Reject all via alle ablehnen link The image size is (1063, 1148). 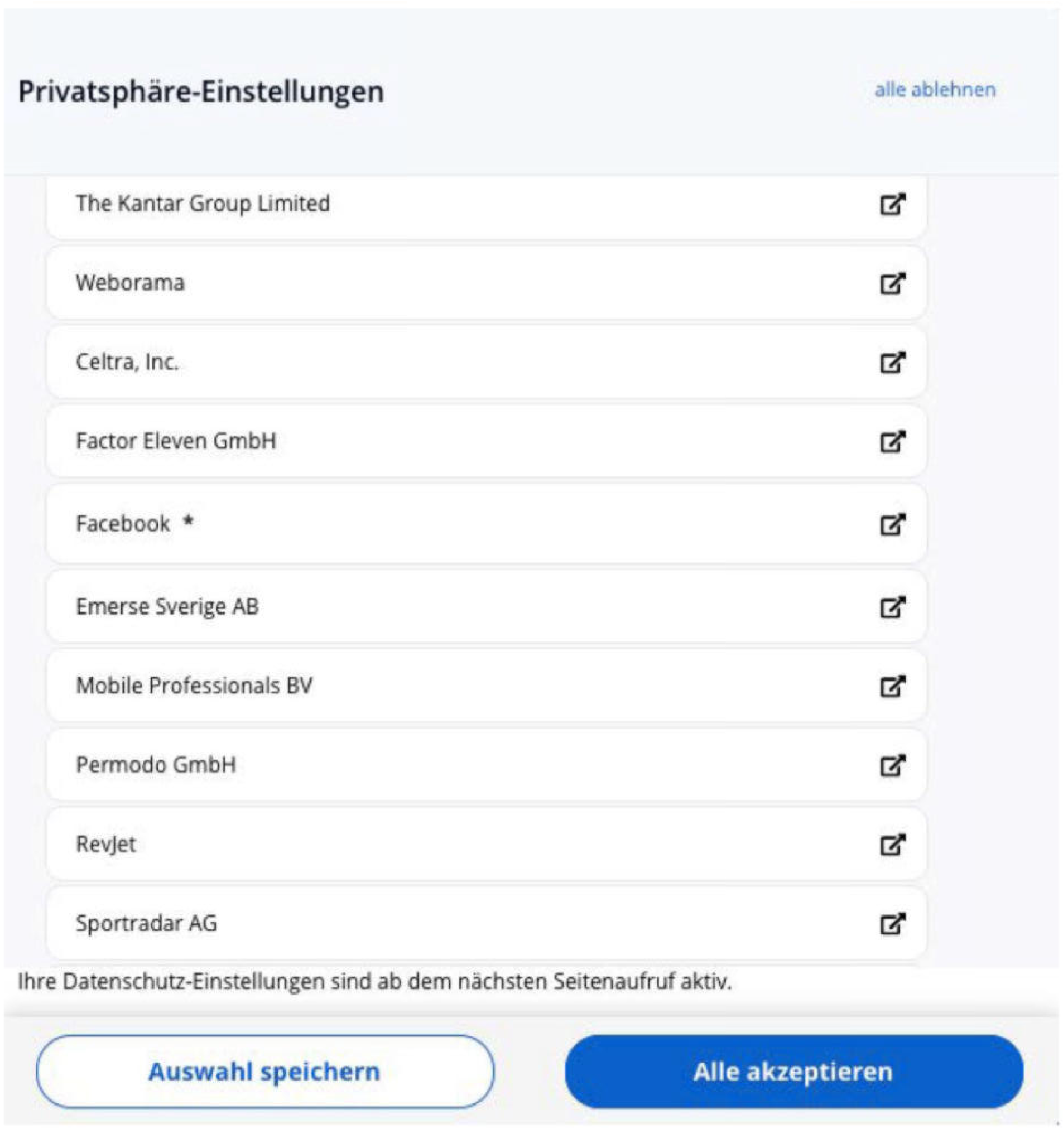[x=935, y=90]
